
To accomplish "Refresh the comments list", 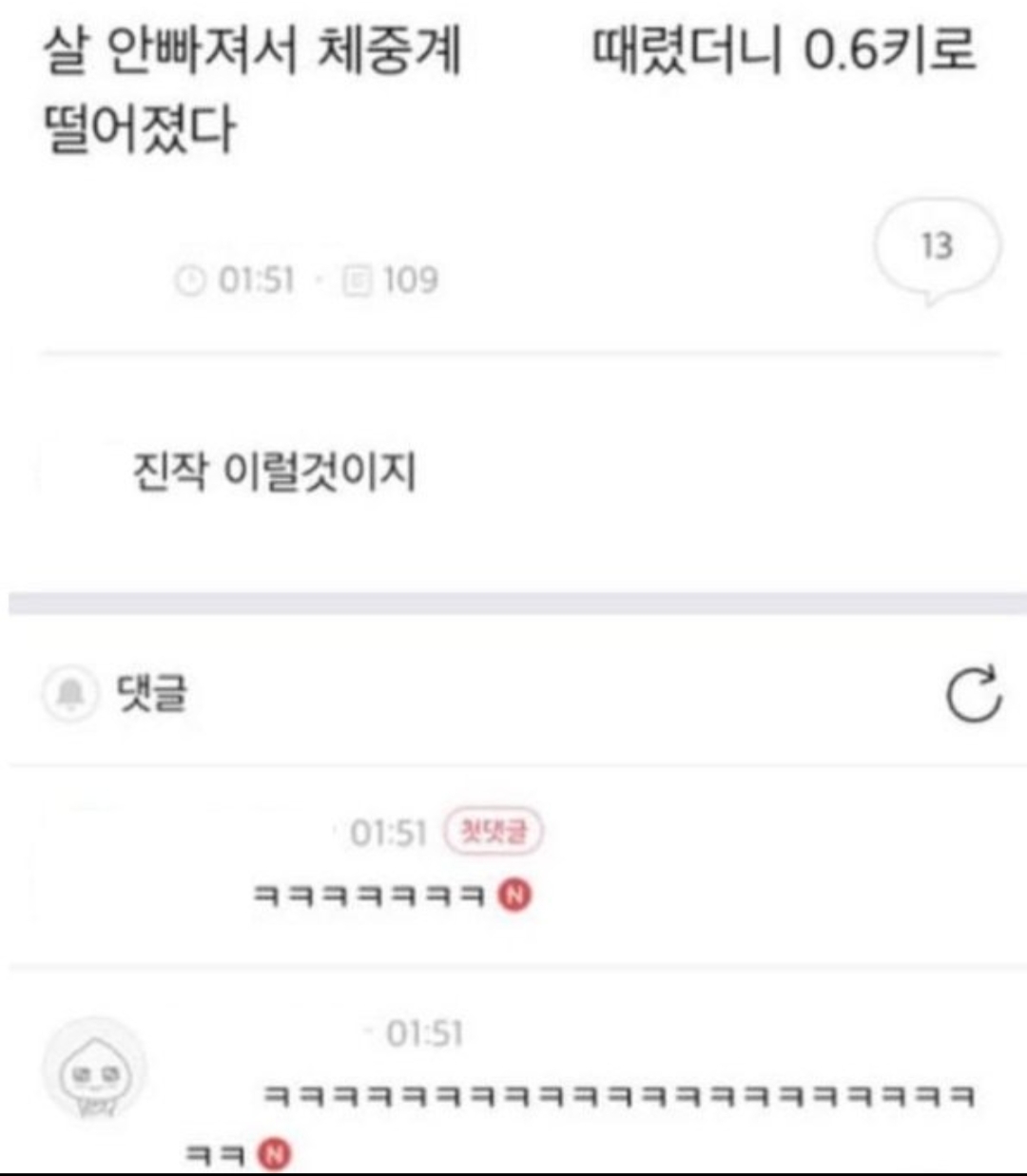I will 974,693.
